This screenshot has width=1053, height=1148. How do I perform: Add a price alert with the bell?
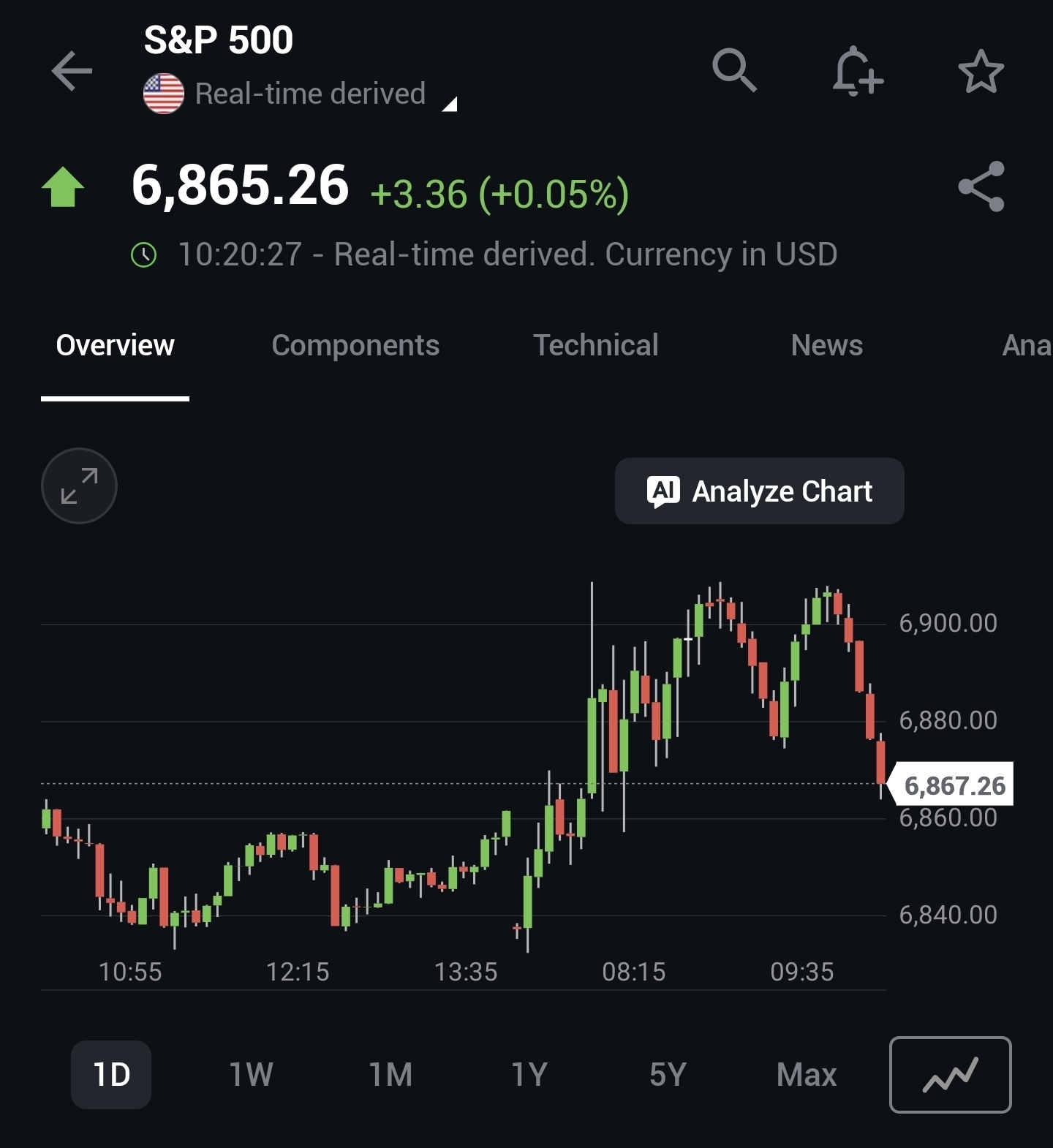[857, 71]
